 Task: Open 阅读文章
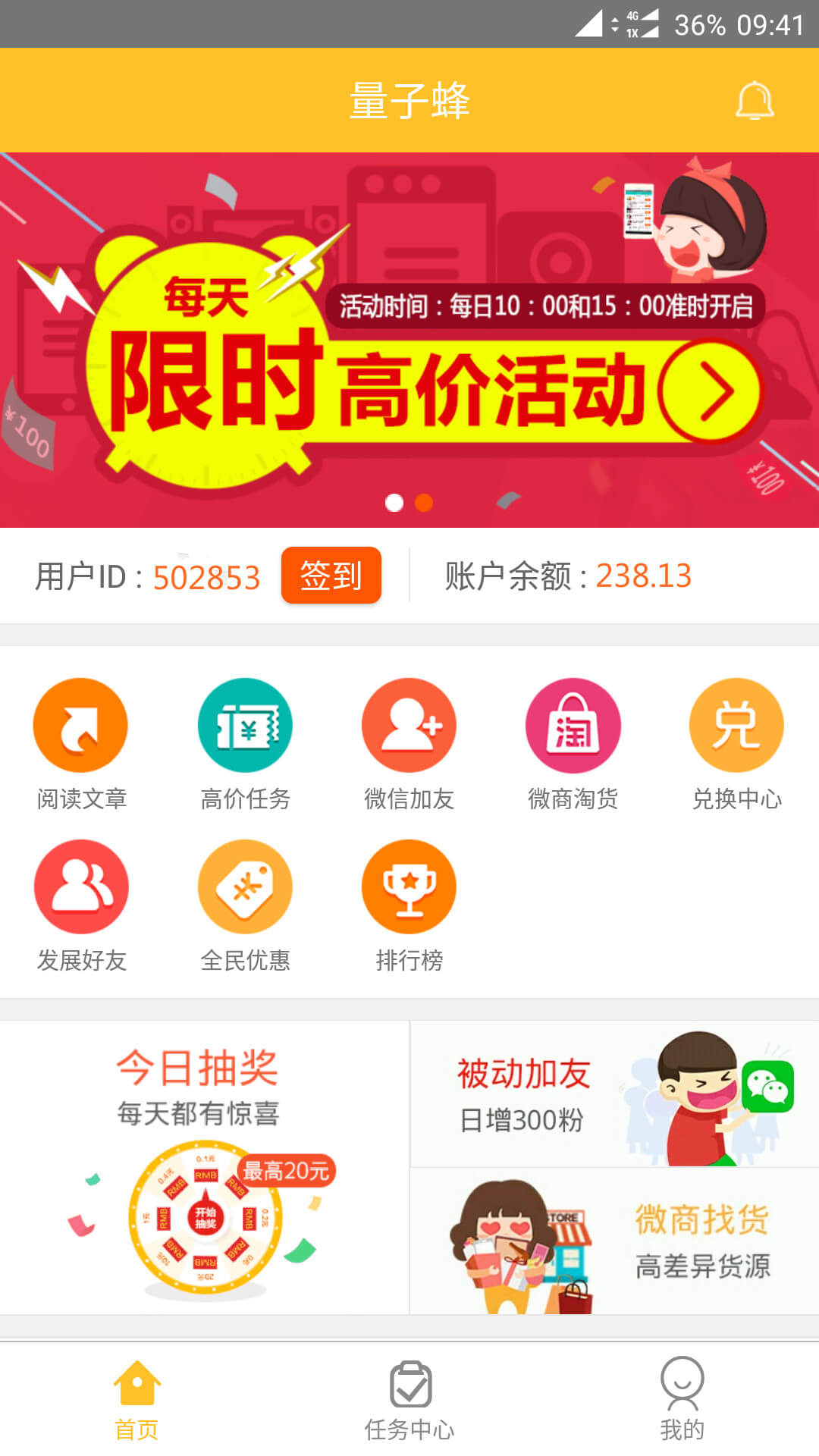(x=81, y=745)
